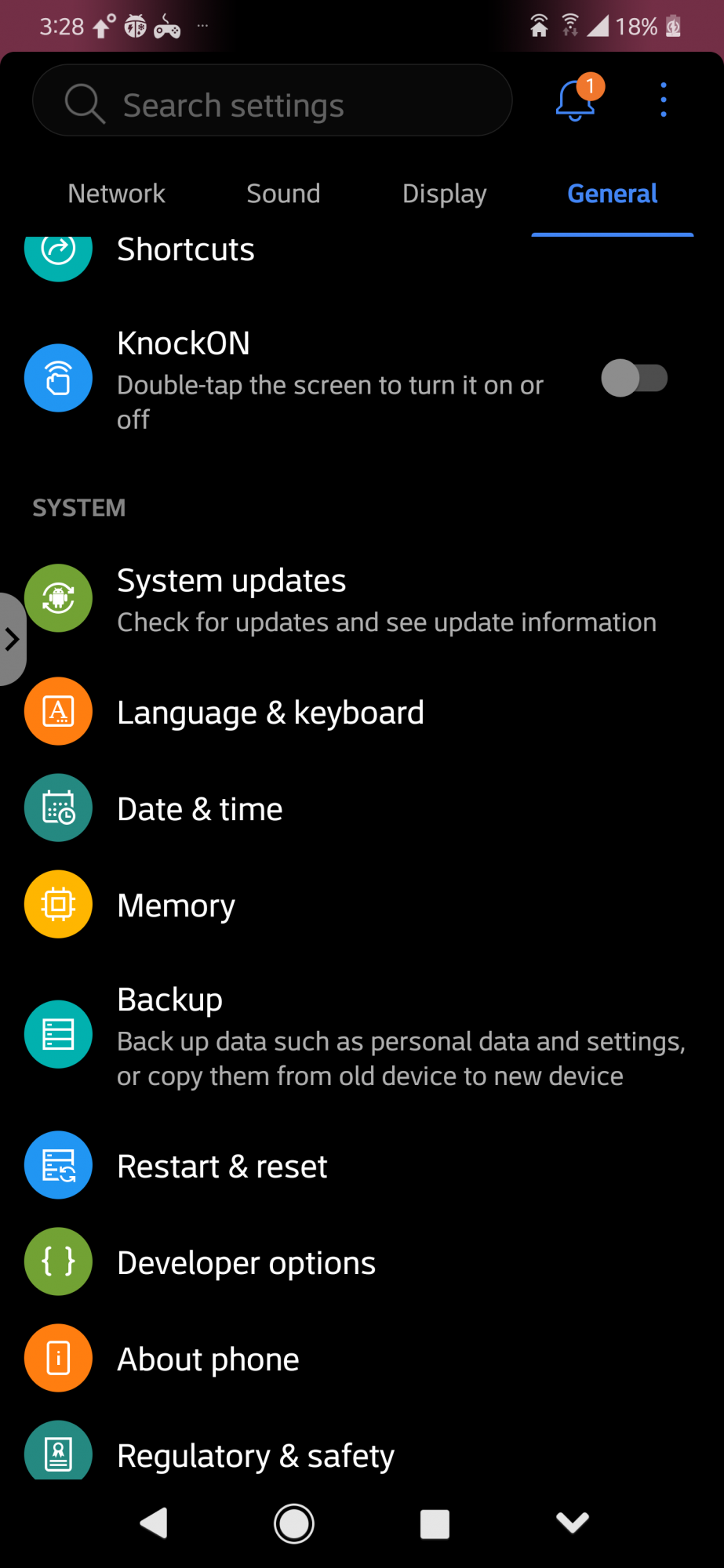This screenshot has height=1568, width=724.
Task: Switch to the Sound tab
Action: coord(283,194)
